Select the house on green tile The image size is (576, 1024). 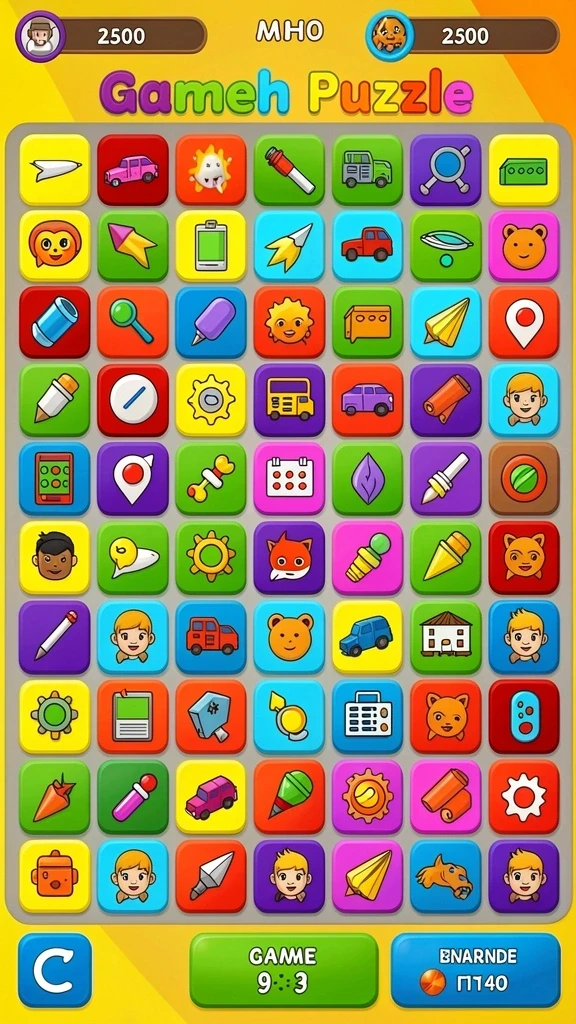pyautogui.click(x=446, y=637)
